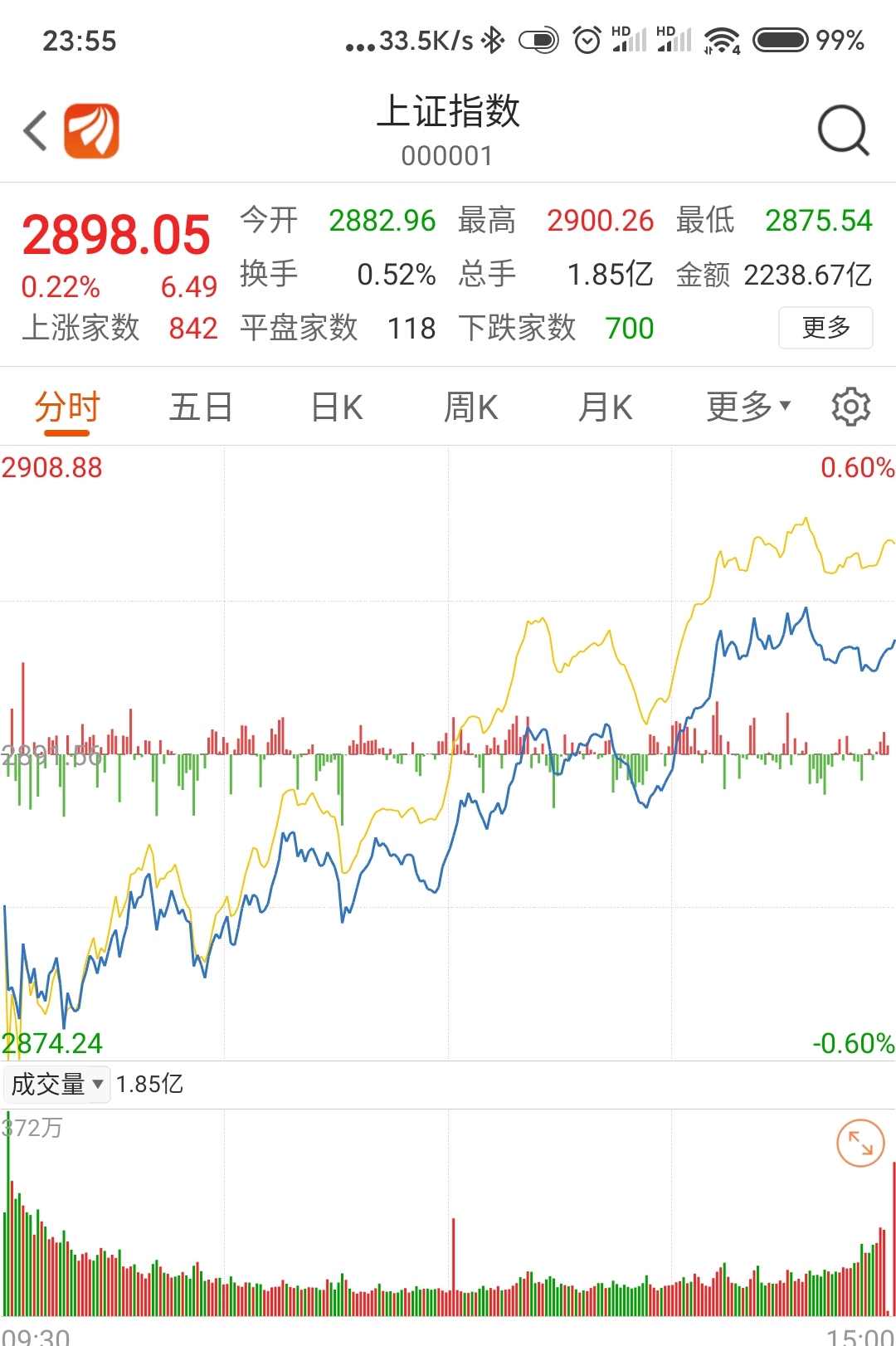Select the 分时 intraday chart view

(66, 407)
